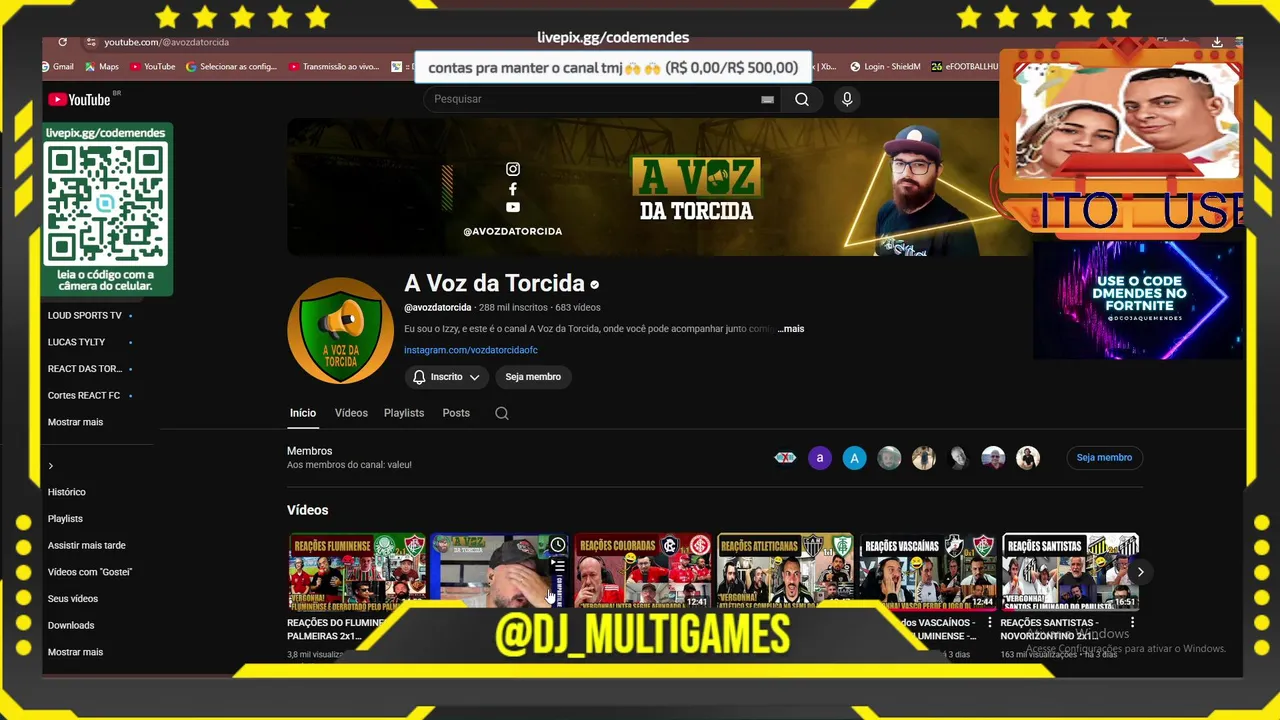Open the instagram.com/vozdatorcidaofc link
Screen dimensions: 1280x720
coord(471,350)
